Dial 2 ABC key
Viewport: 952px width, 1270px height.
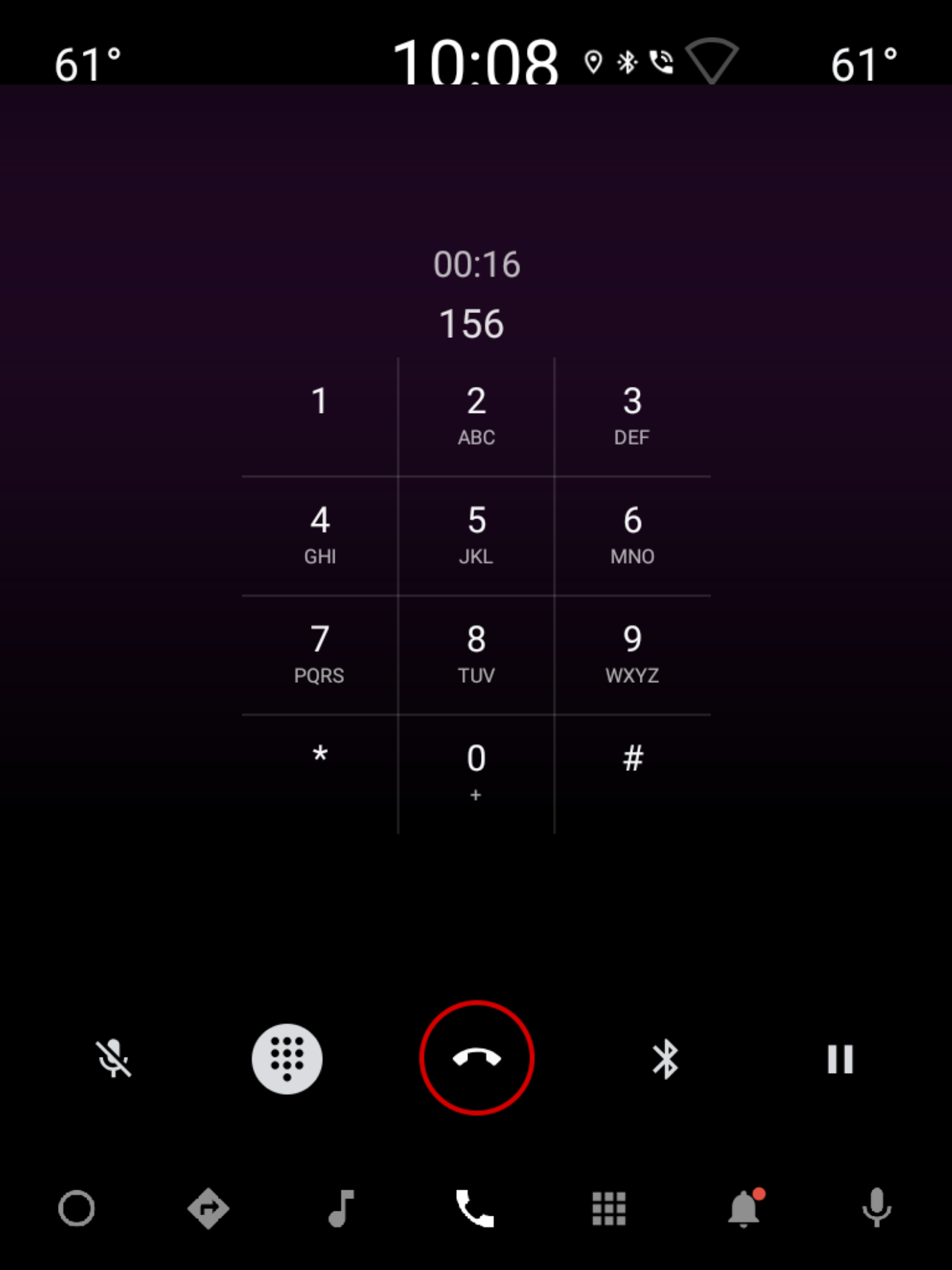pyautogui.click(x=476, y=416)
